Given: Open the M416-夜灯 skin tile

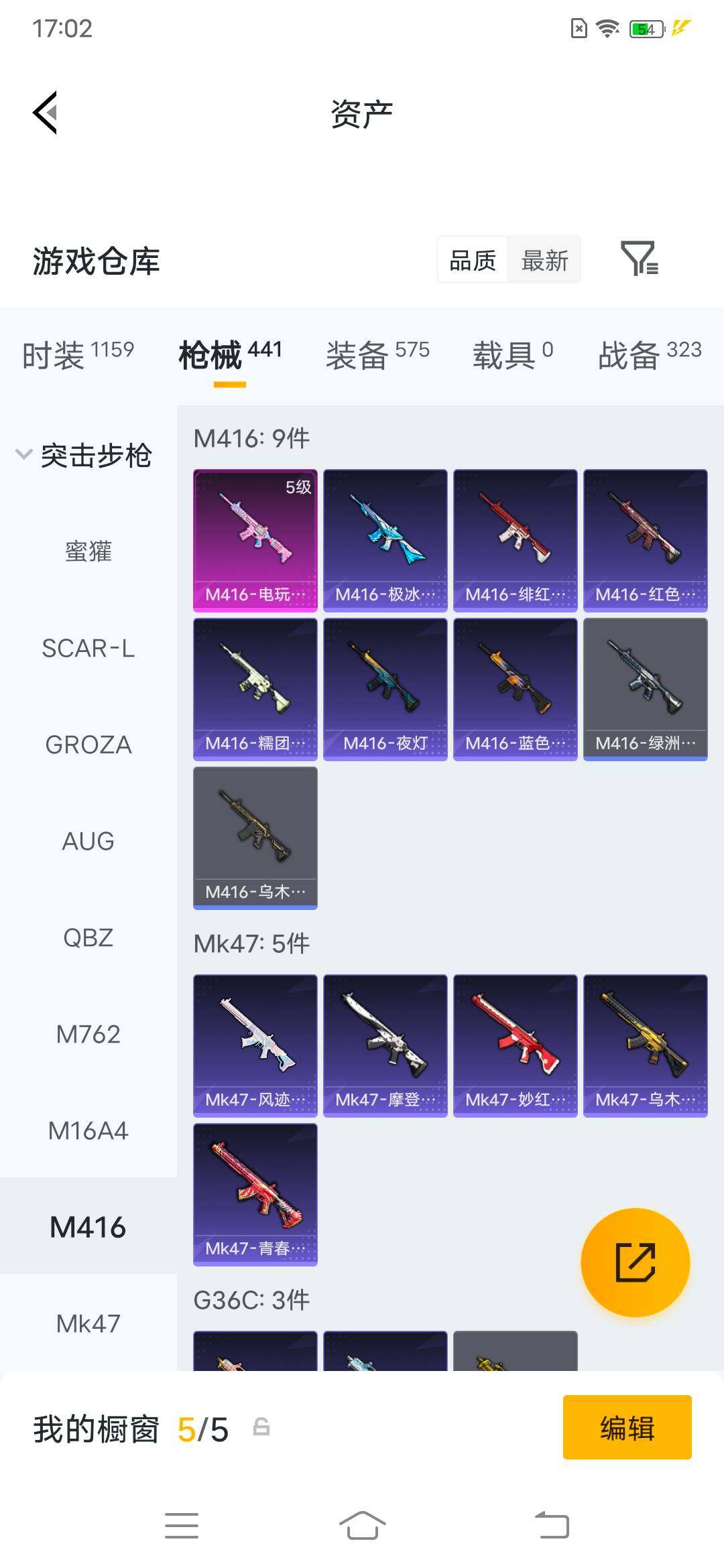Looking at the screenshot, I should point(385,689).
